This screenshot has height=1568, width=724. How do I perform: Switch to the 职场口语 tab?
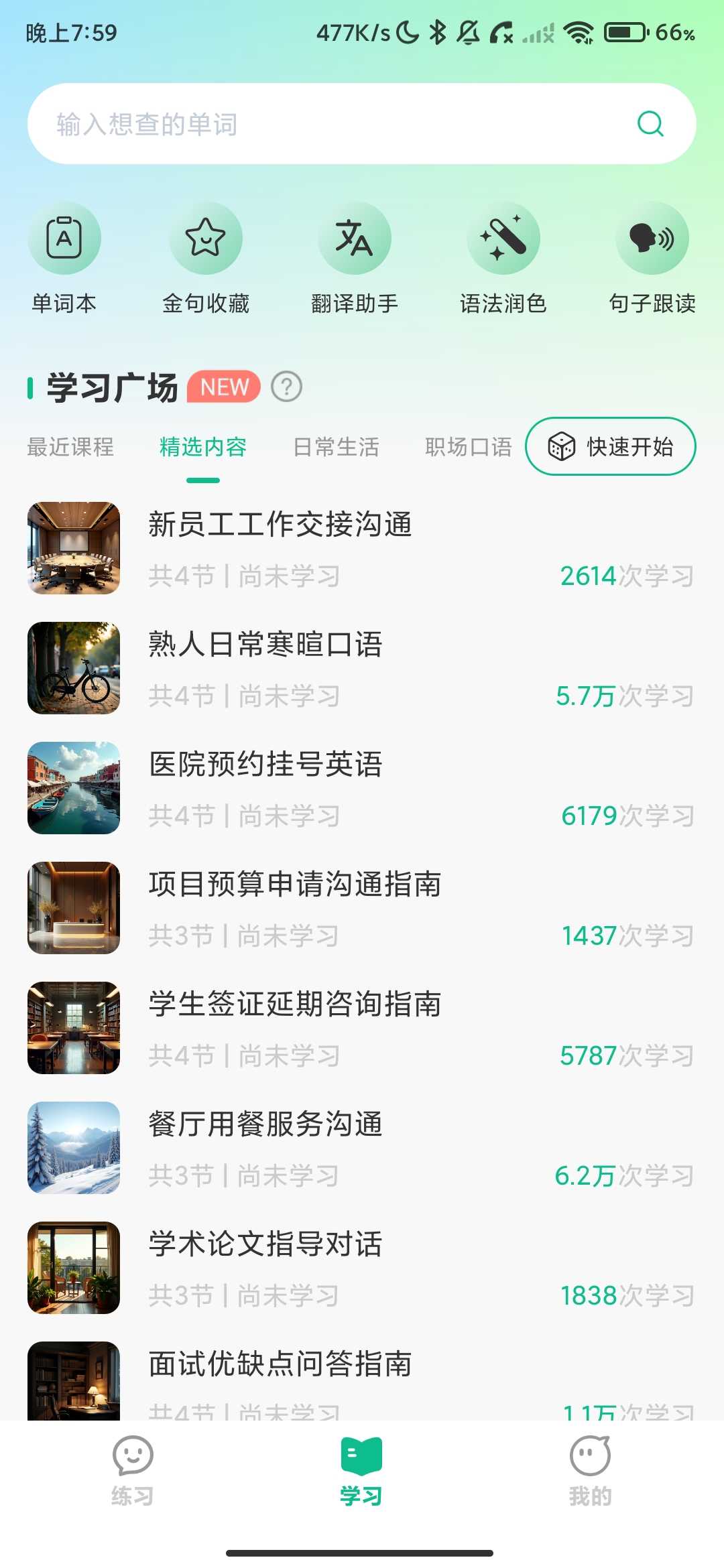click(469, 447)
